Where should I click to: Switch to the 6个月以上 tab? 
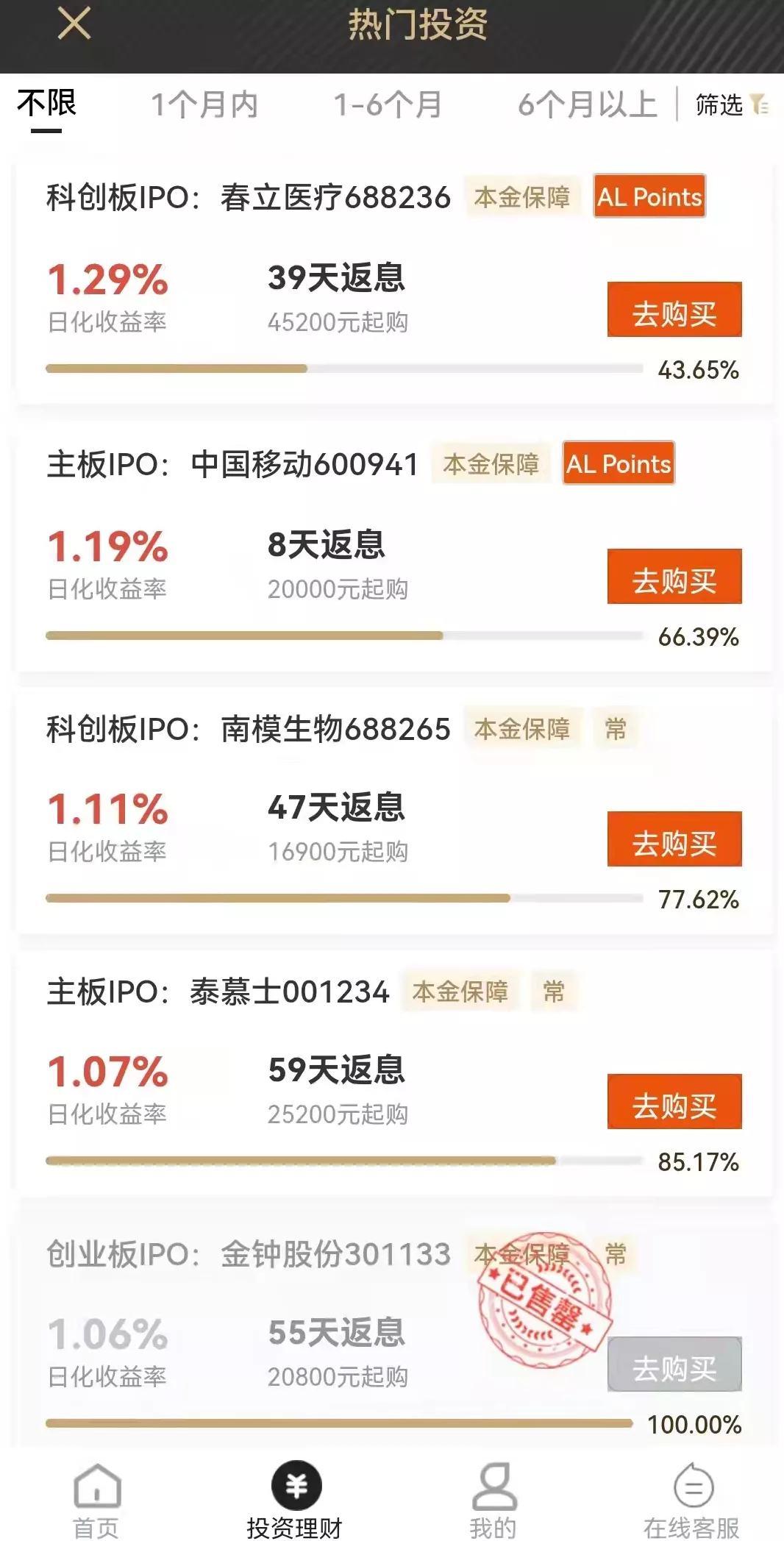click(587, 105)
